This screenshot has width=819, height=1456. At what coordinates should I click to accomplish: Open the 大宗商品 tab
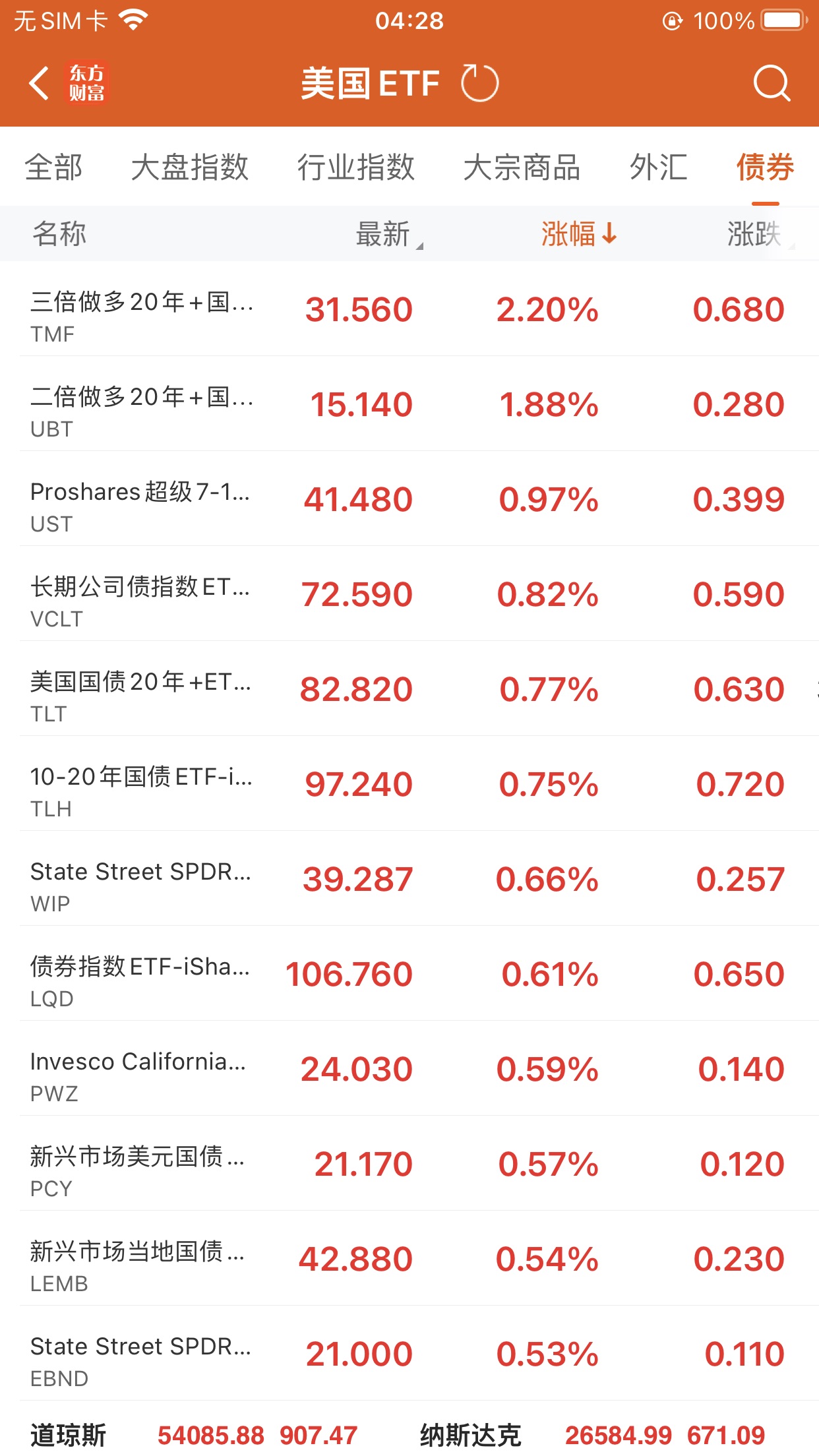(x=522, y=167)
